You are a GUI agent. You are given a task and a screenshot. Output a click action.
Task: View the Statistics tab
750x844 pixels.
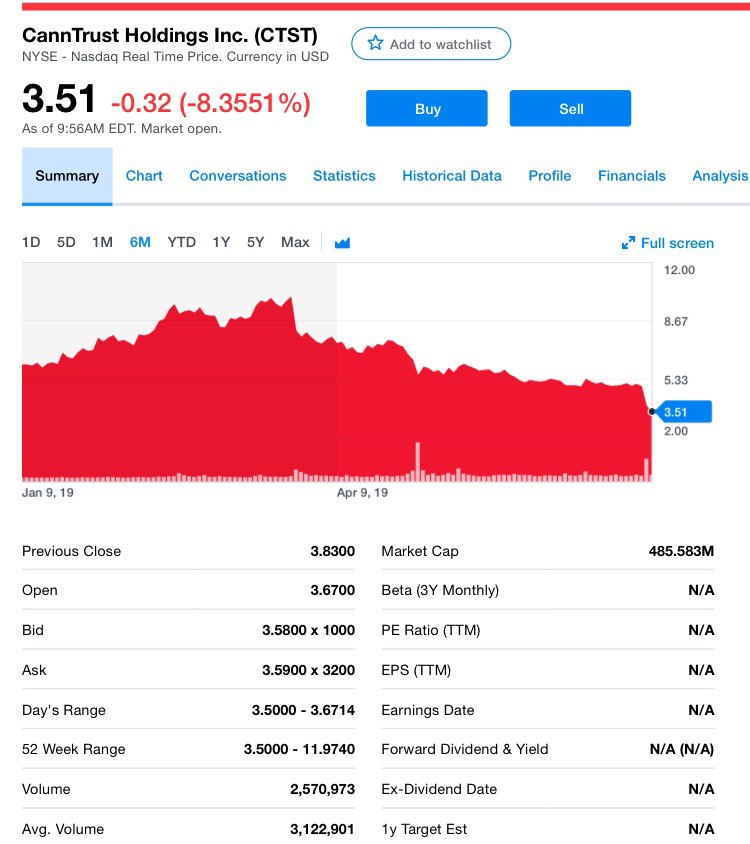[344, 176]
